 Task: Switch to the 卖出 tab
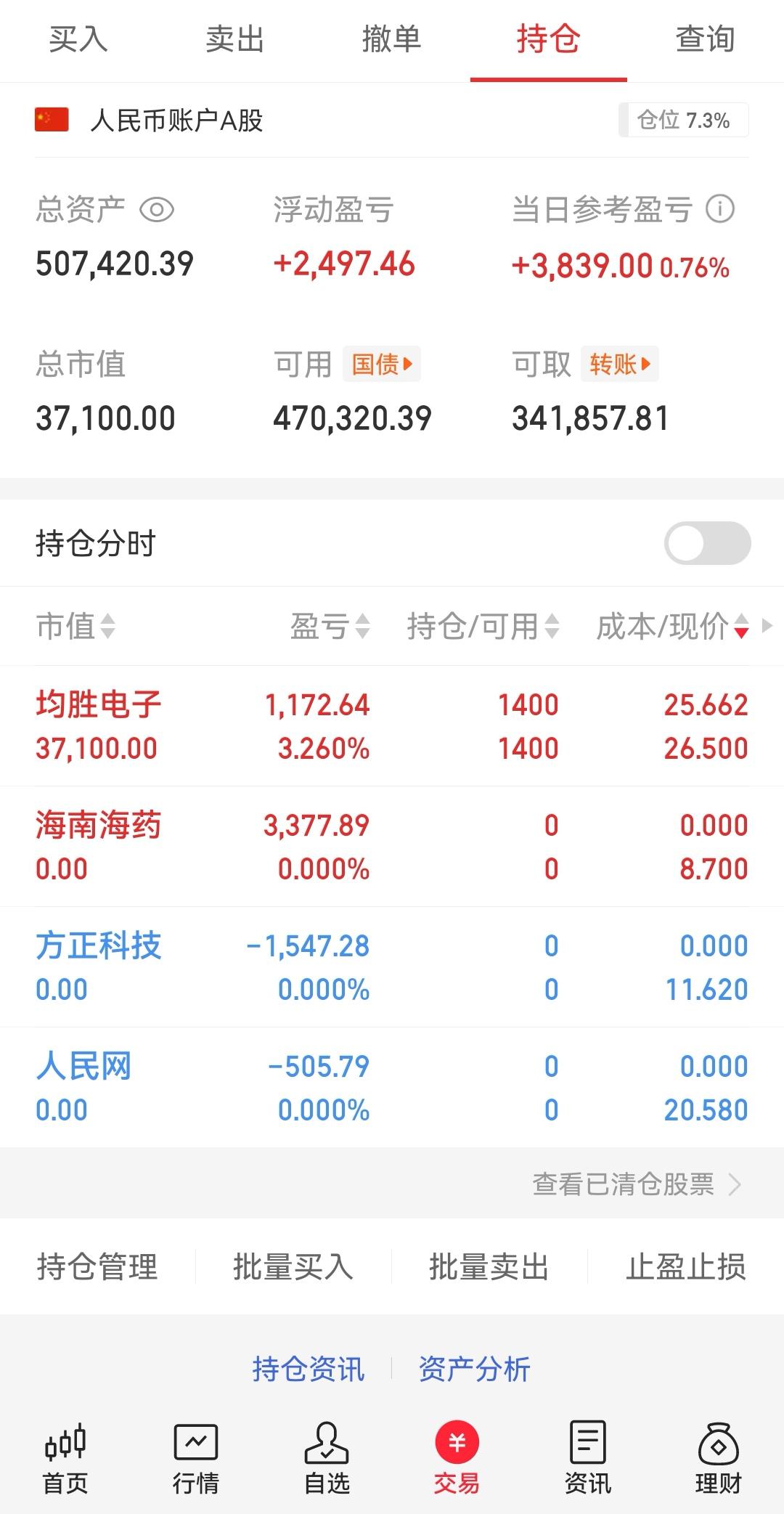pos(235,41)
